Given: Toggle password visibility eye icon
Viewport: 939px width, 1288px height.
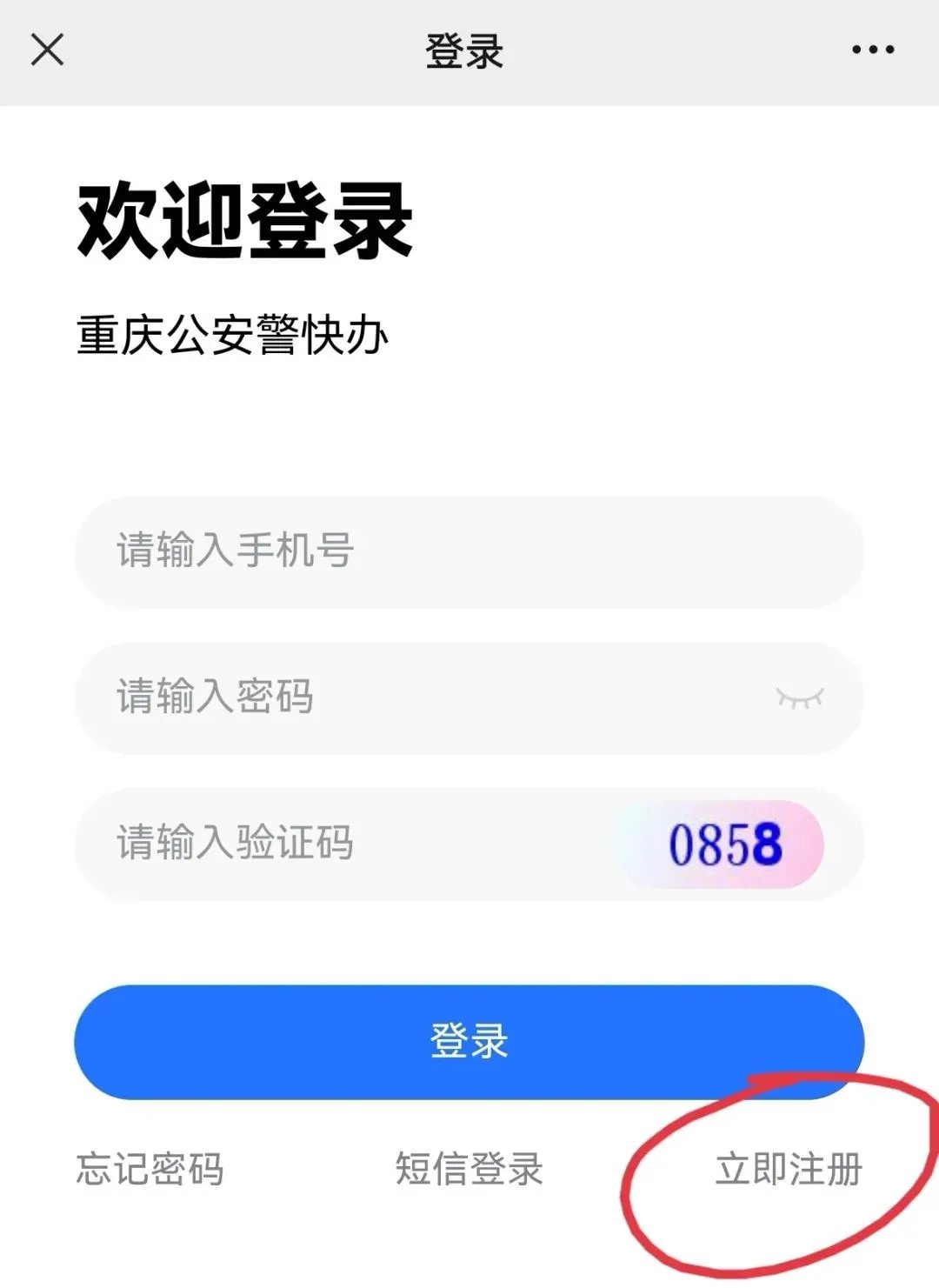Looking at the screenshot, I should click(x=799, y=697).
